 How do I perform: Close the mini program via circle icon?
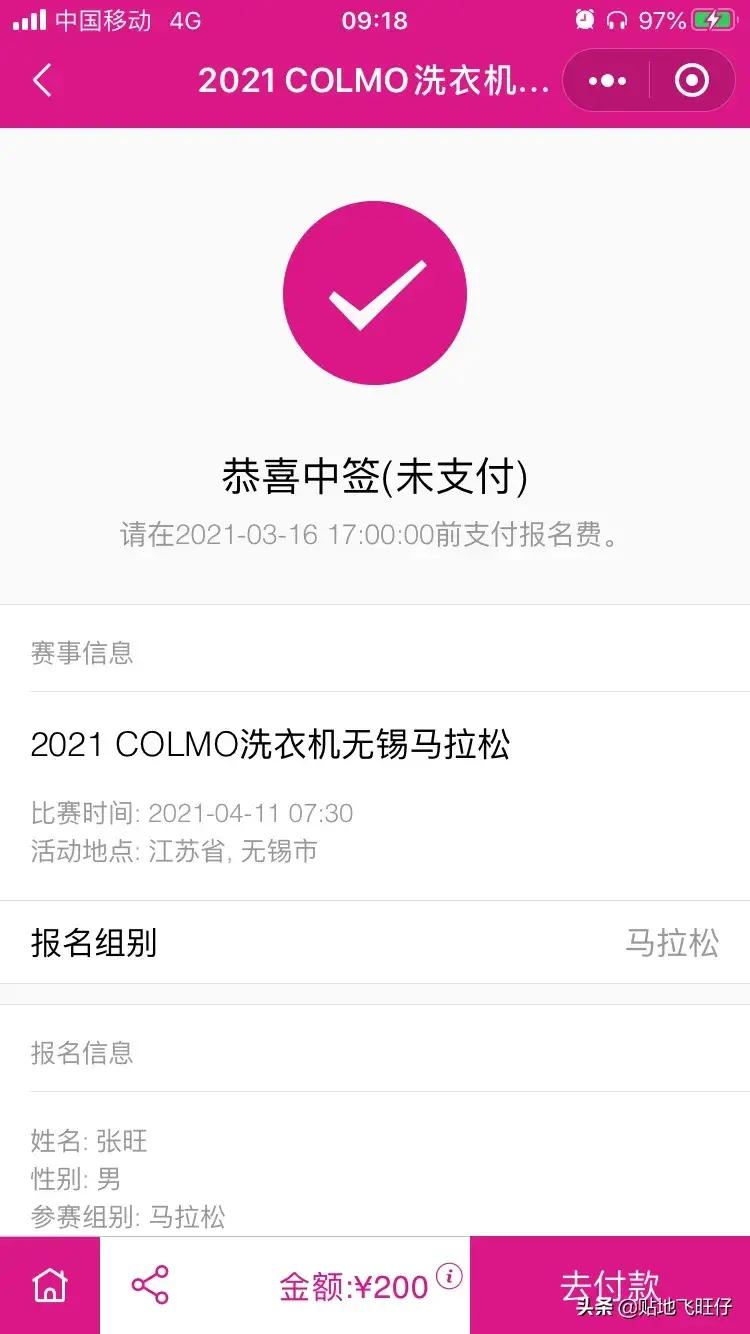pos(692,81)
